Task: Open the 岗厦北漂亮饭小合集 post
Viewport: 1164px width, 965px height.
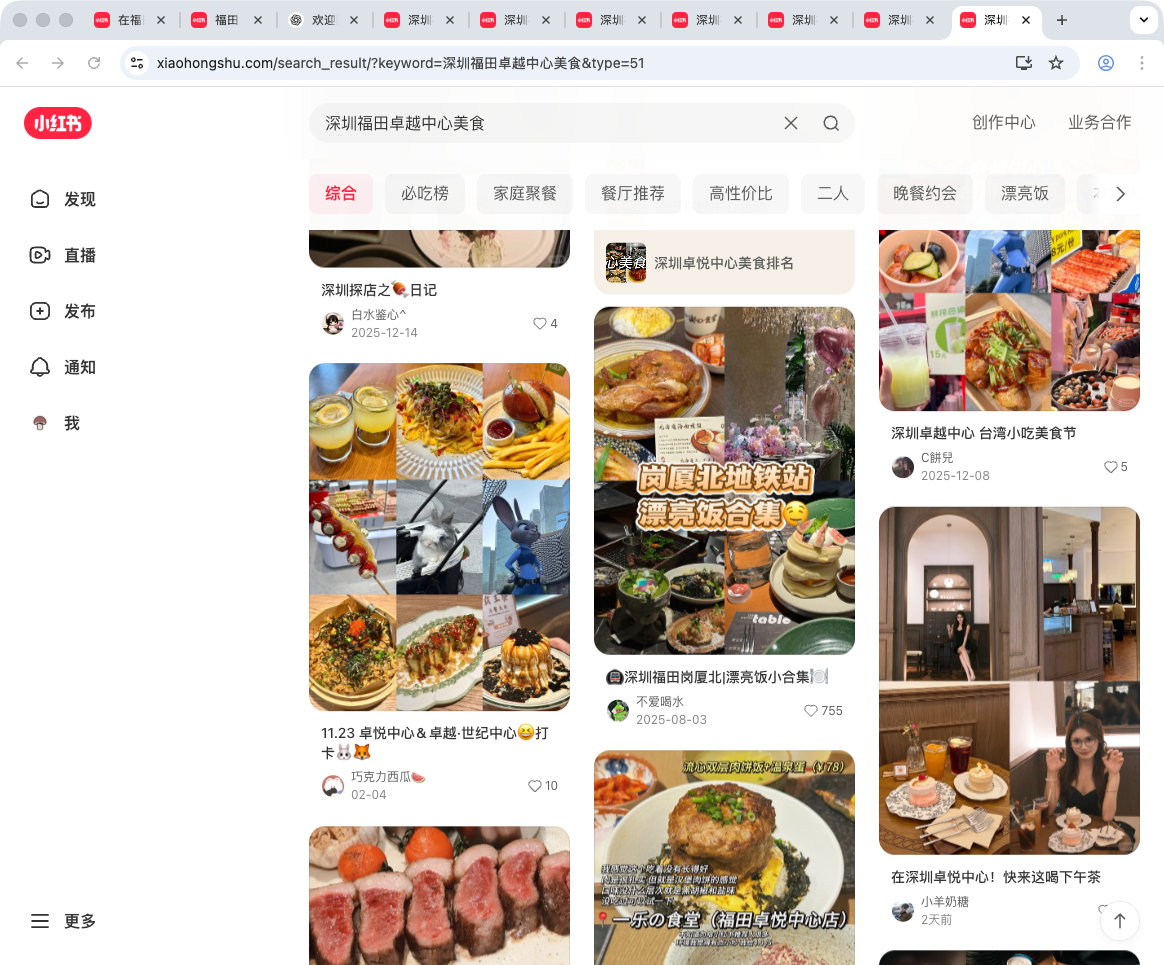Action: (x=724, y=481)
